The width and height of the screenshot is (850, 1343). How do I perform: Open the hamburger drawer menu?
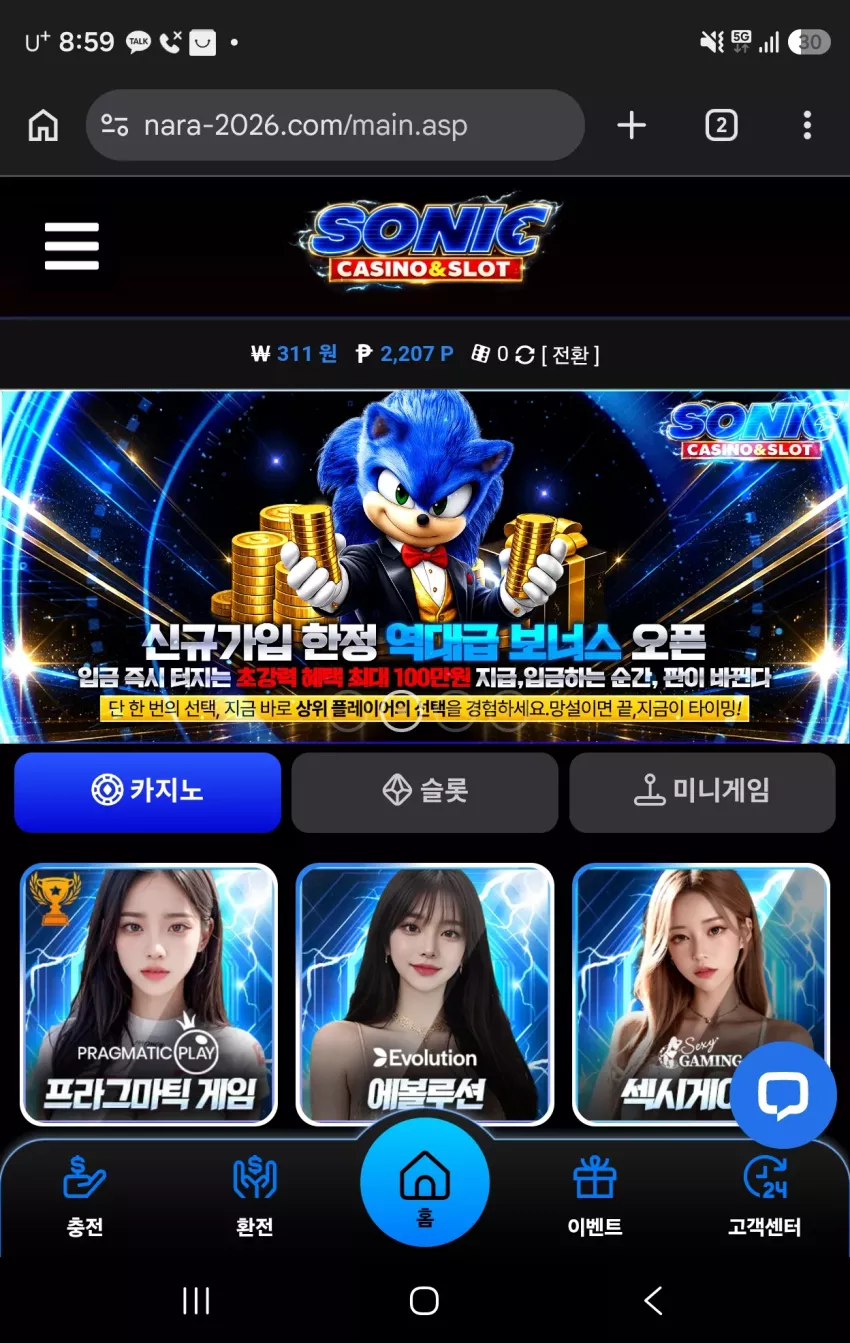(x=72, y=246)
